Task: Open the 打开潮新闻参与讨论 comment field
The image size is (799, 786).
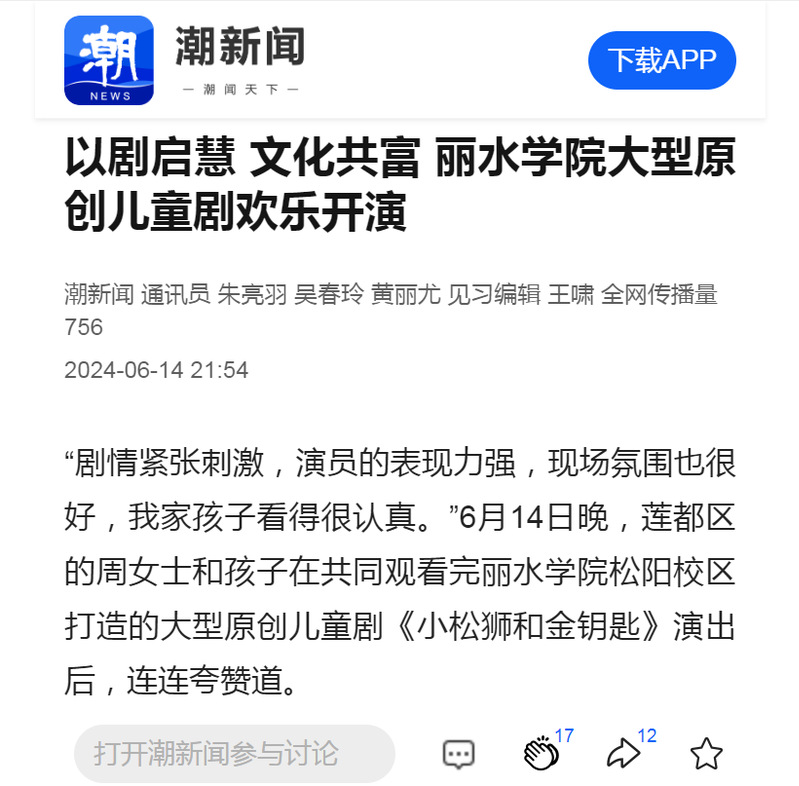Action: point(234,753)
